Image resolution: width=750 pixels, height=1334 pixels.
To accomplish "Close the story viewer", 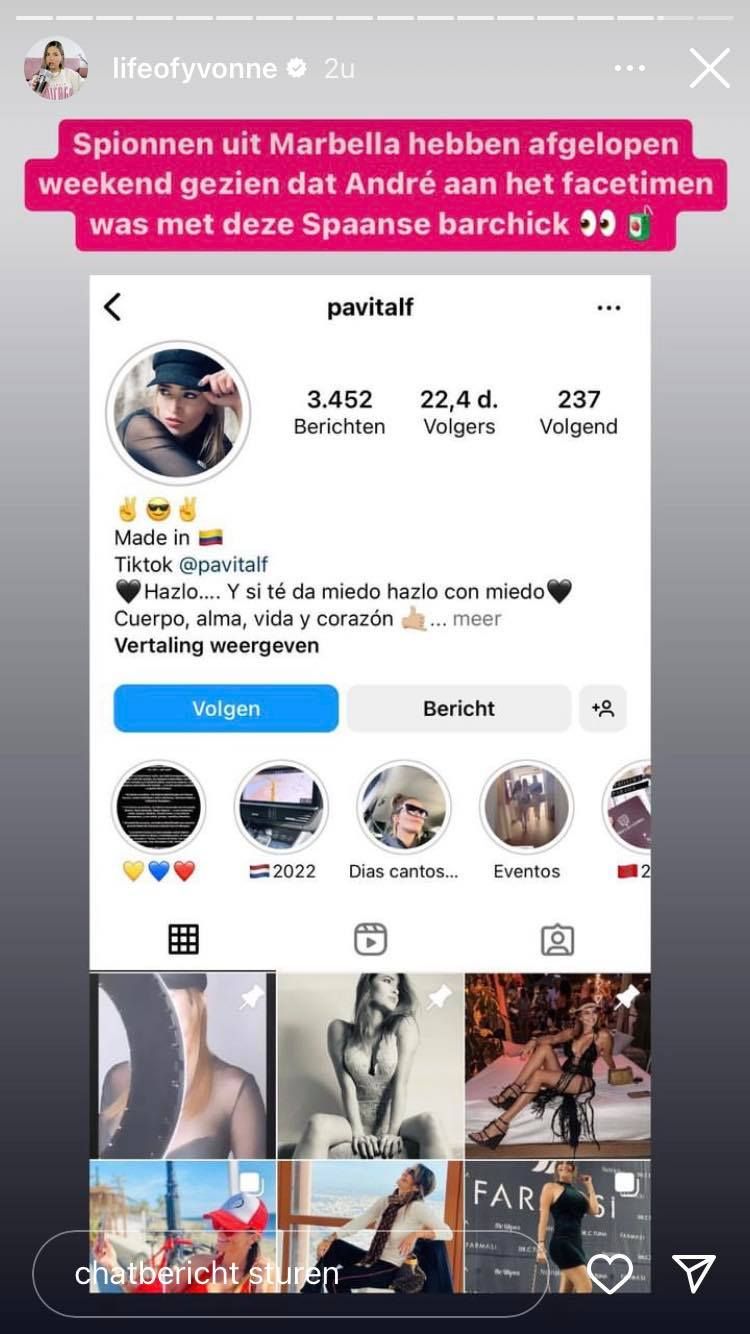I will point(709,69).
